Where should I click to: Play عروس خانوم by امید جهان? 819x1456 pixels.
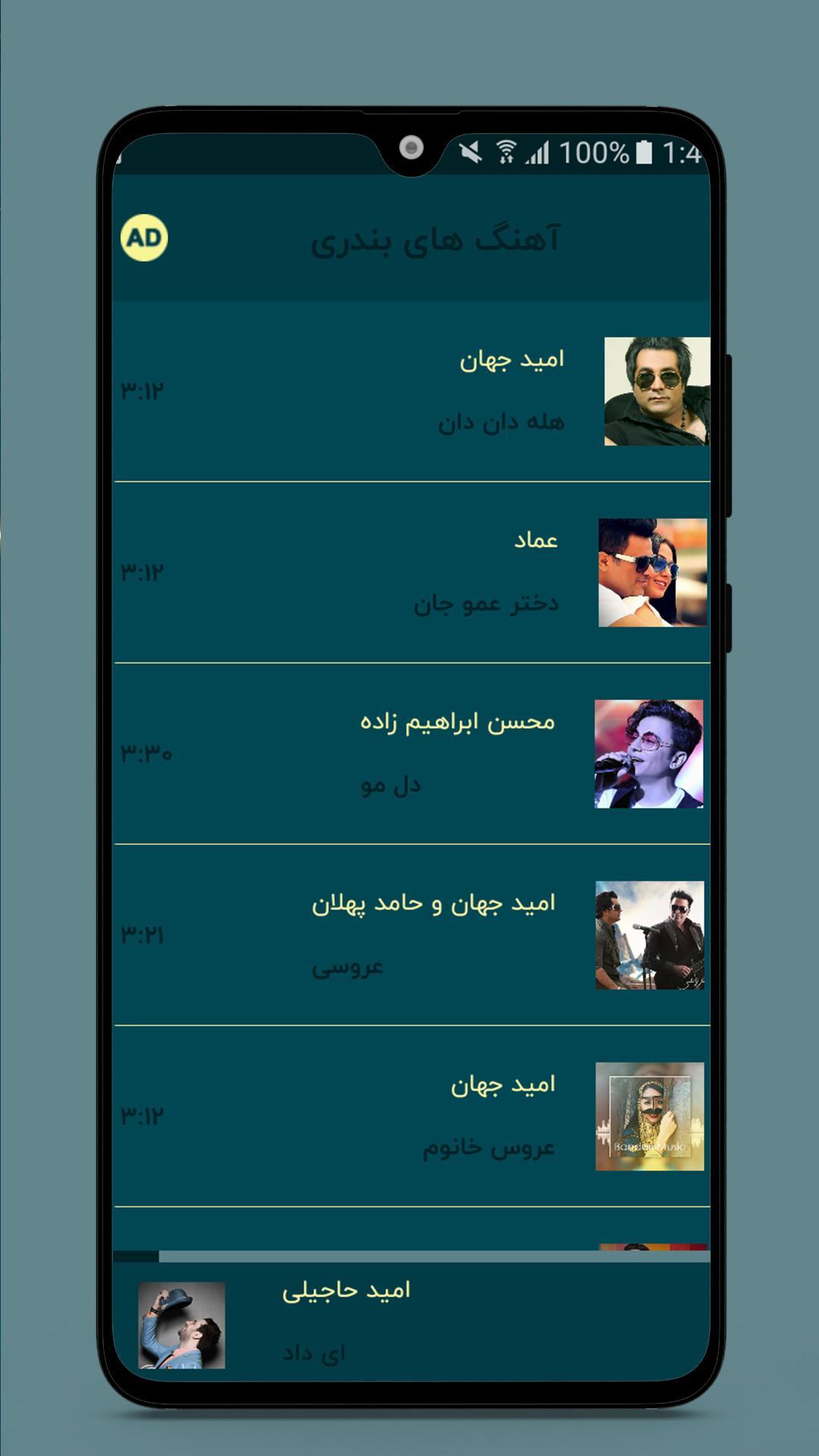[x=412, y=1116]
